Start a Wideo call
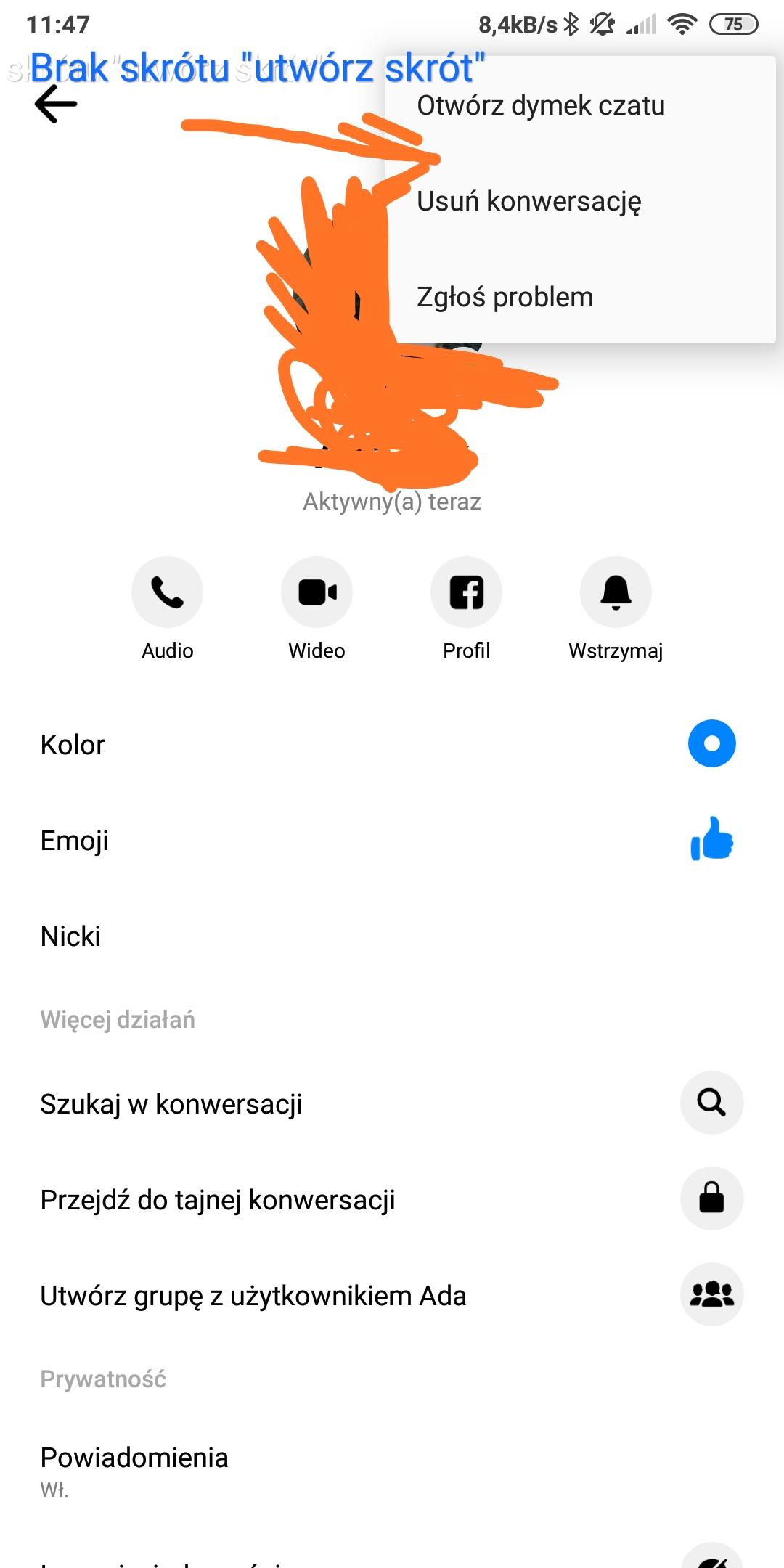 coord(317,592)
